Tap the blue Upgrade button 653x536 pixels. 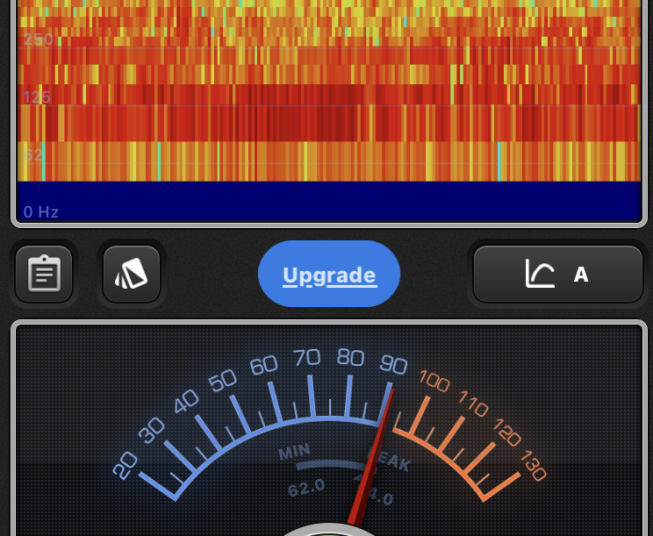329,275
